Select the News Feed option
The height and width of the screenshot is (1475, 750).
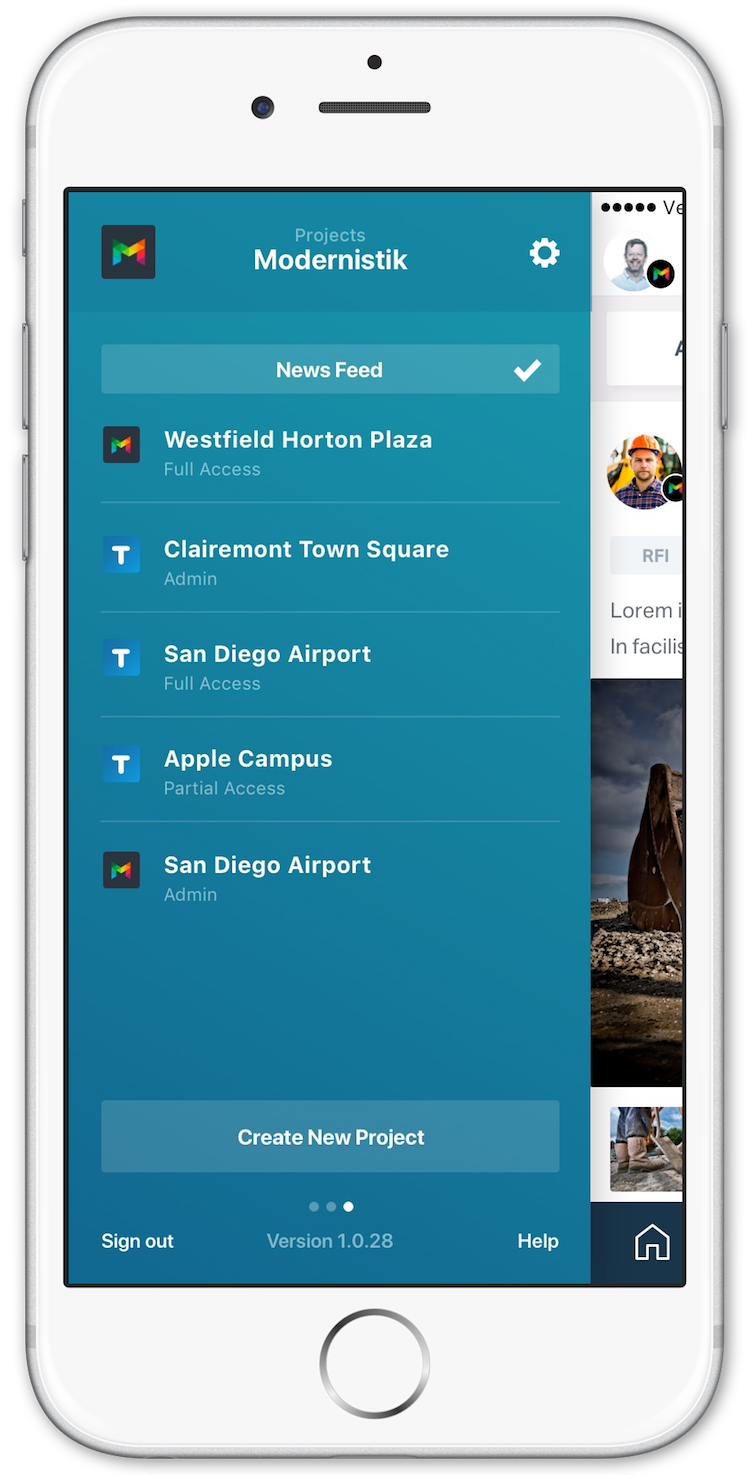point(330,370)
